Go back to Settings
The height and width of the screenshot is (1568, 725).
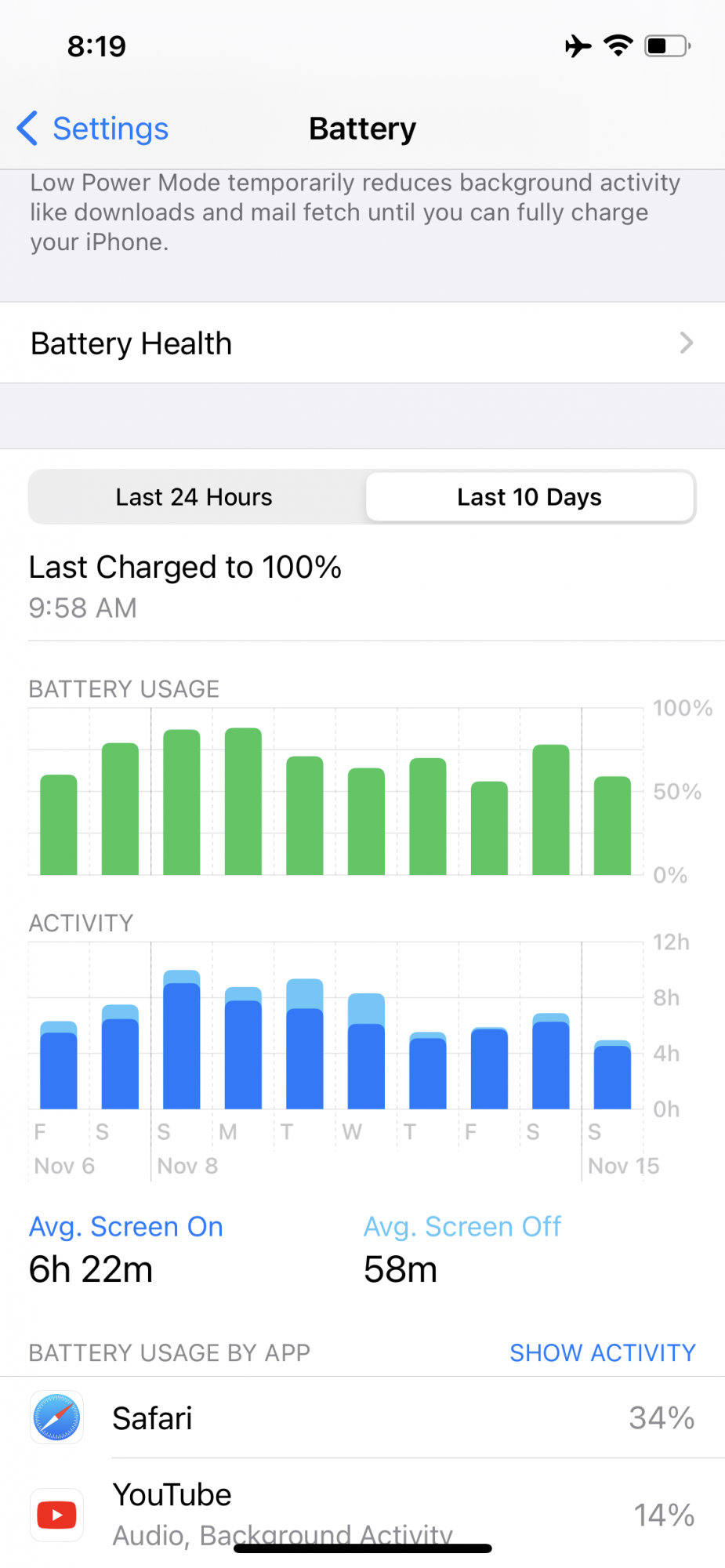point(92,129)
